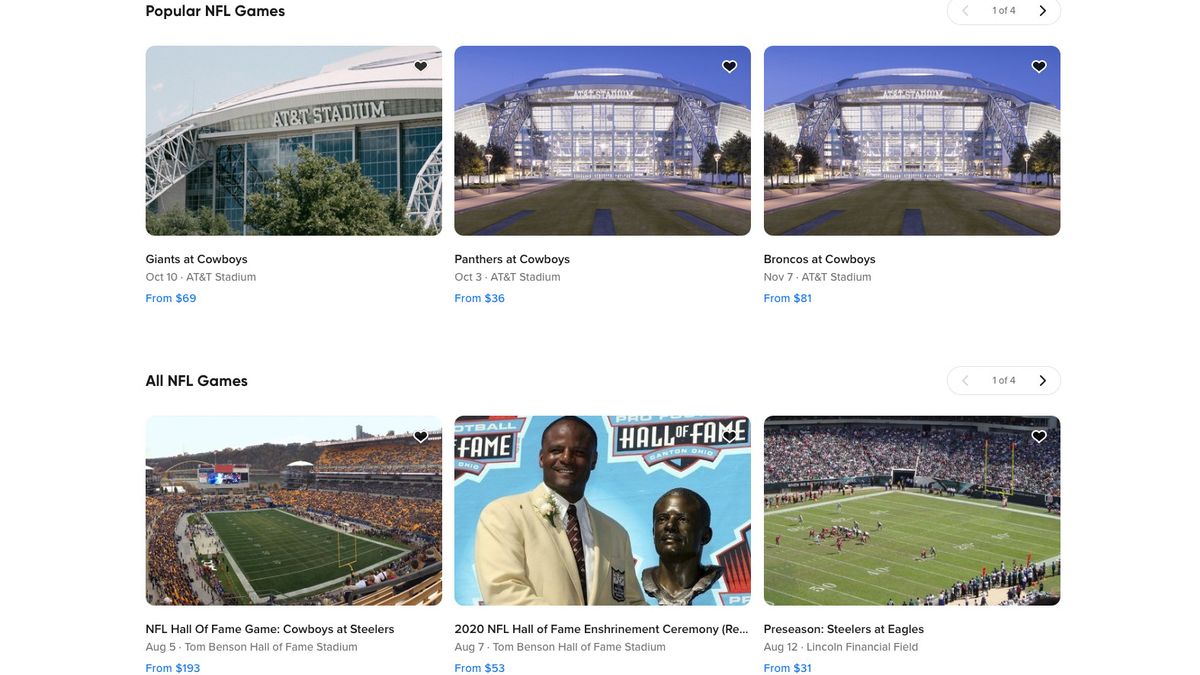Open the Broncos at Cowboys game card
The image size is (1200, 675).
tap(911, 141)
